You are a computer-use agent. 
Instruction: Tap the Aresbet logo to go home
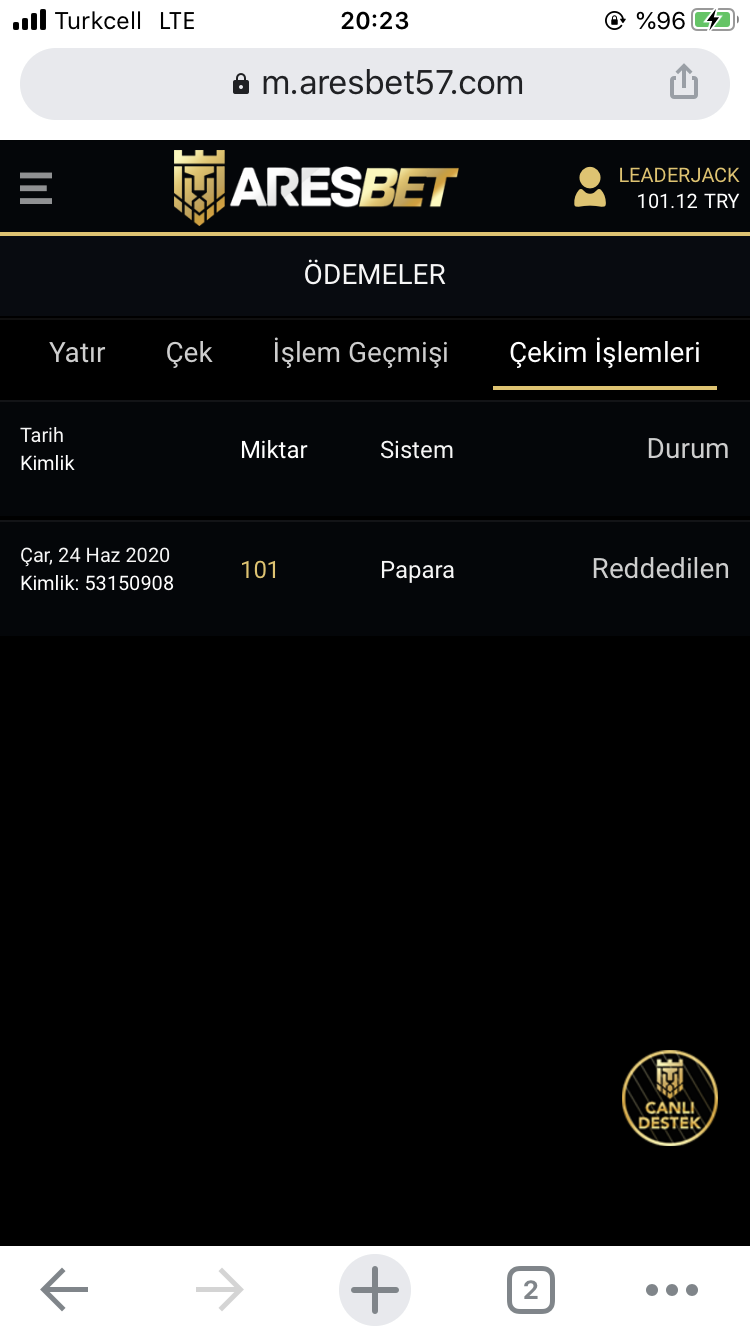click(315, 187)
